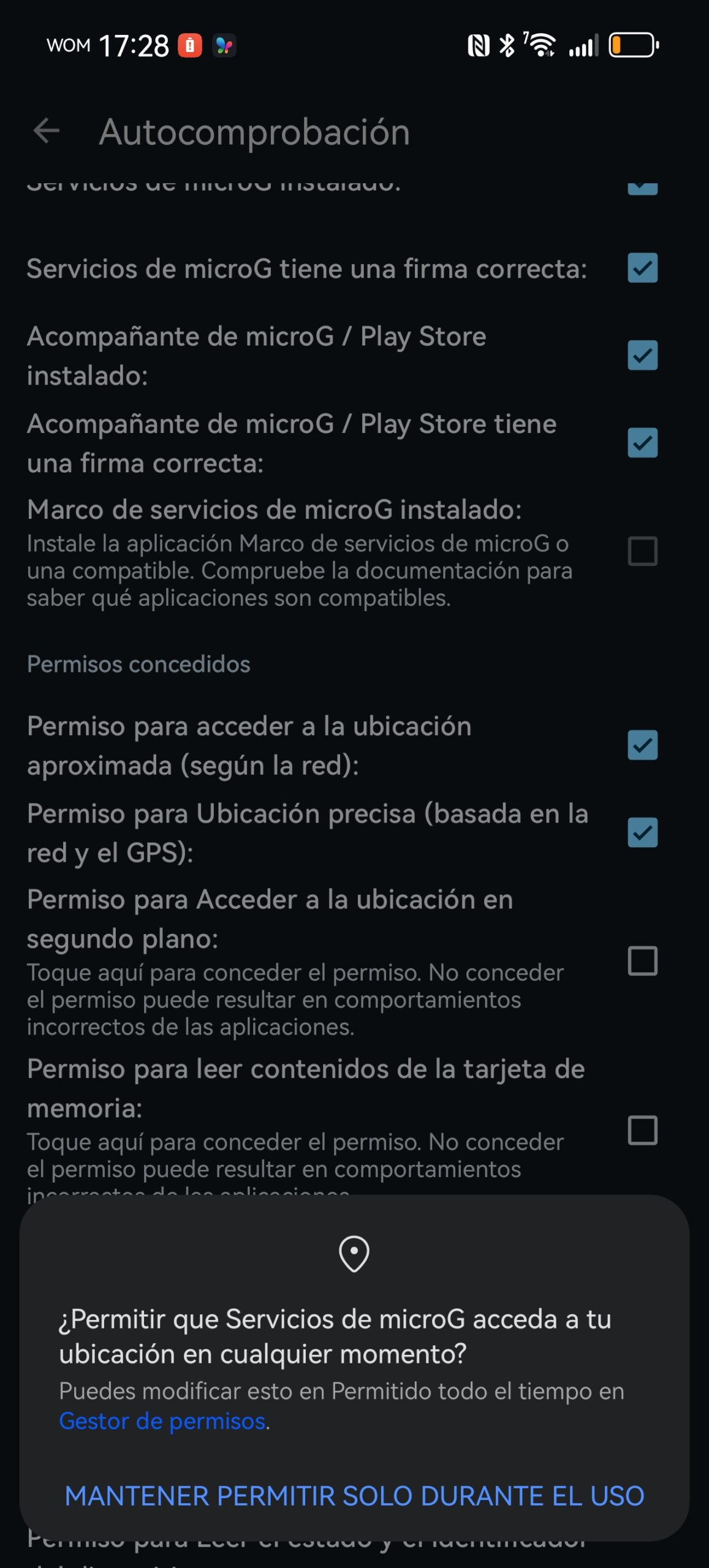Tap checkbox for Play Store companion installed

pos(642,355)
